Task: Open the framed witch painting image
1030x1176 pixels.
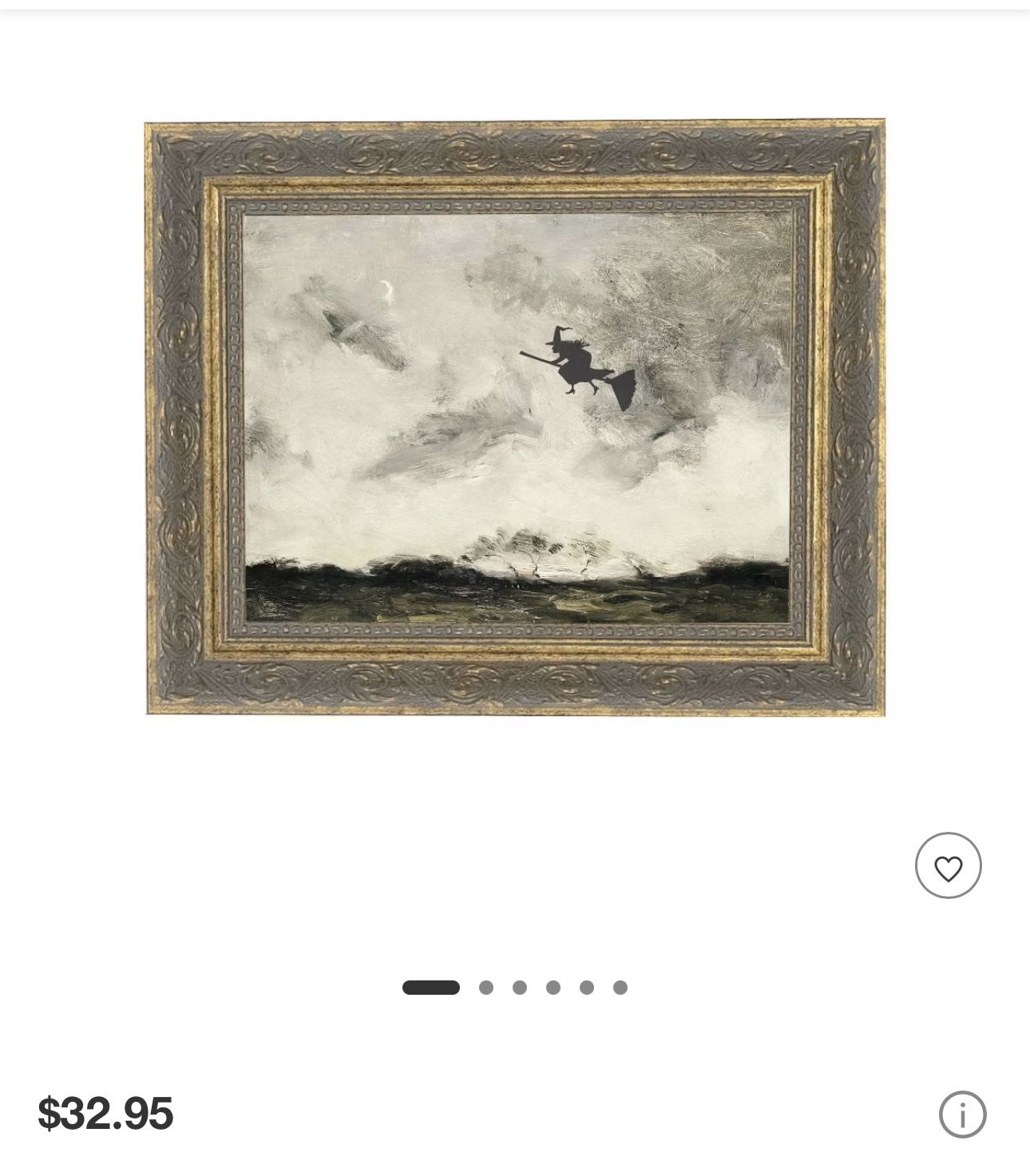Action: (515, 418)
